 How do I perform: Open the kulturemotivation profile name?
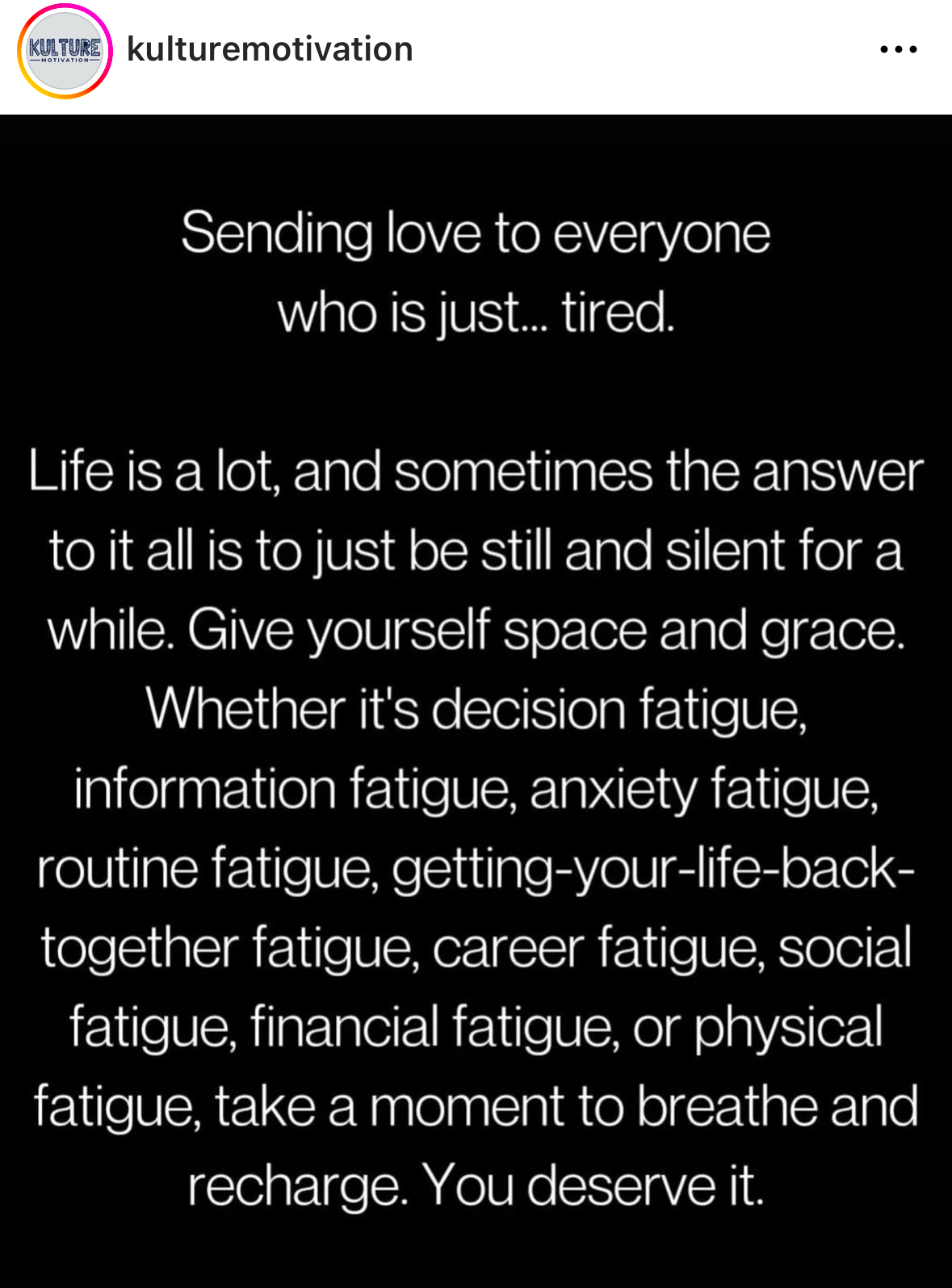270,49
